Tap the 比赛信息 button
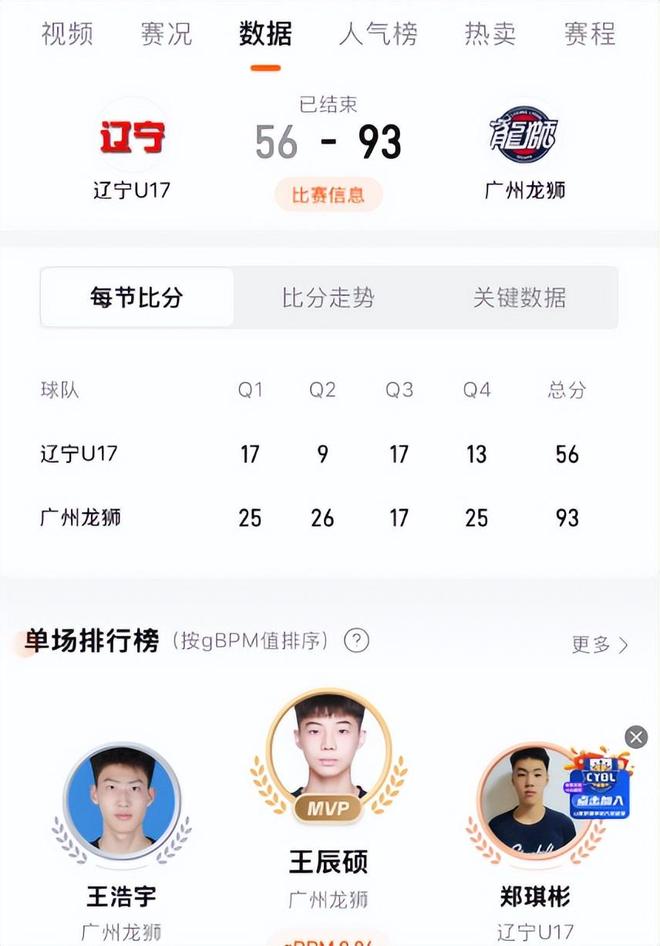The width and height of the screenshot is (660, 946). [328, 195]
